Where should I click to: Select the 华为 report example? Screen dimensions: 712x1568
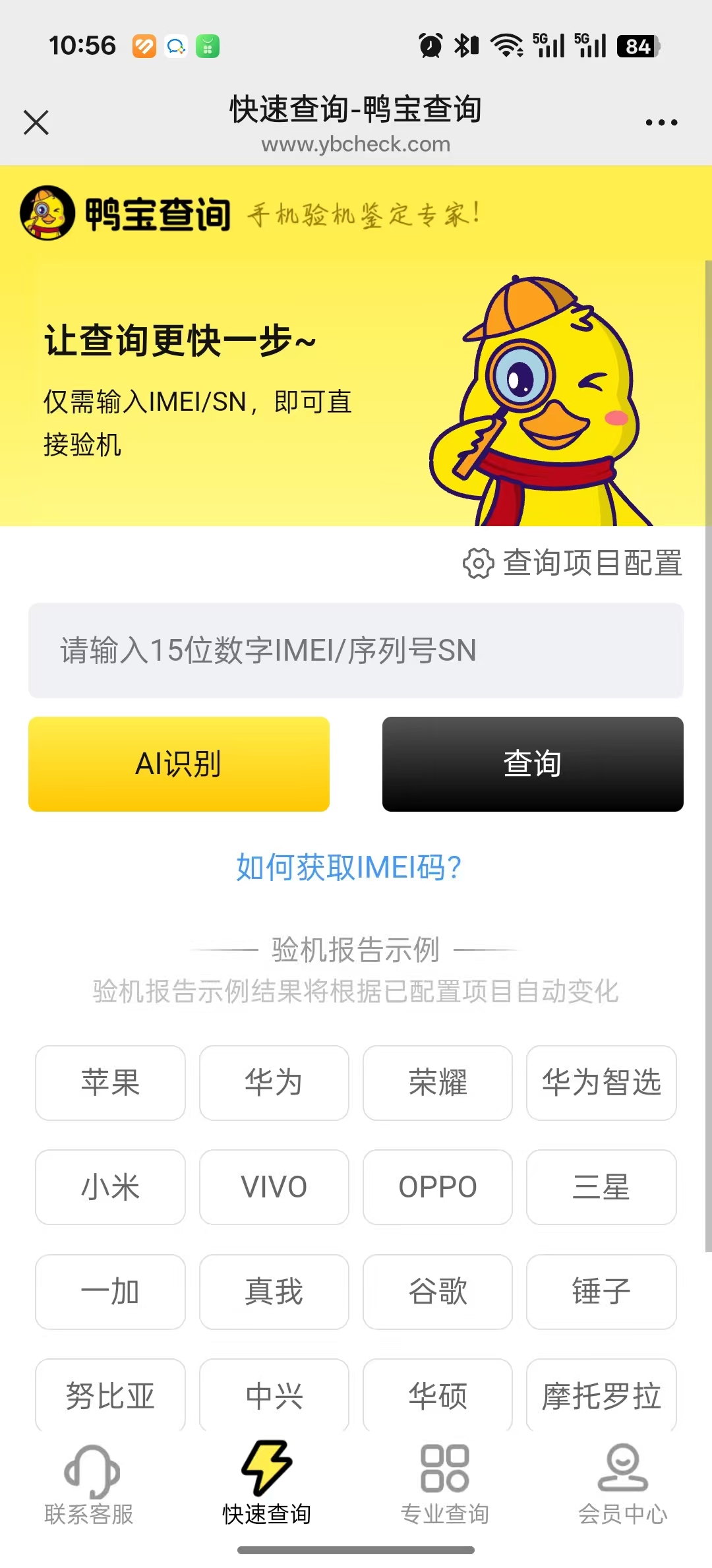(x=274, y=1083)
